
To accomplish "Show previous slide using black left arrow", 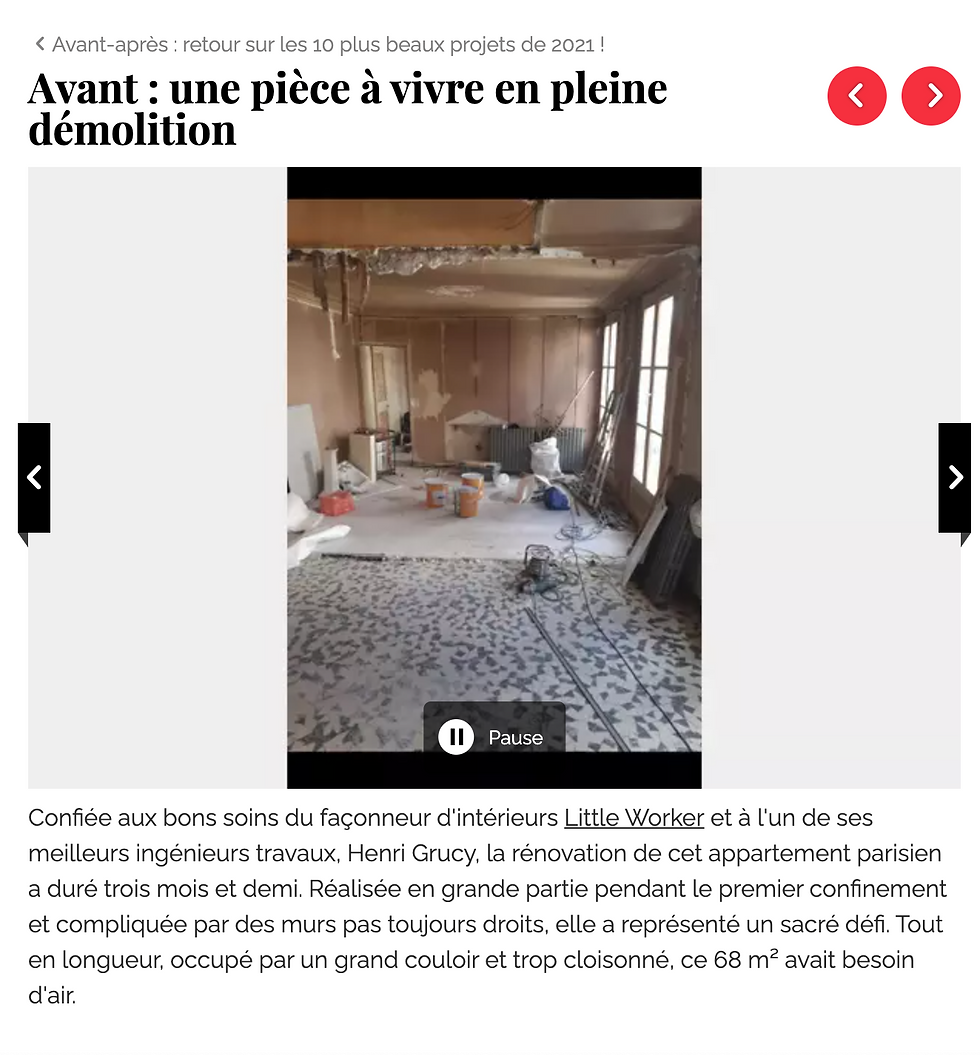I will 34,478.
